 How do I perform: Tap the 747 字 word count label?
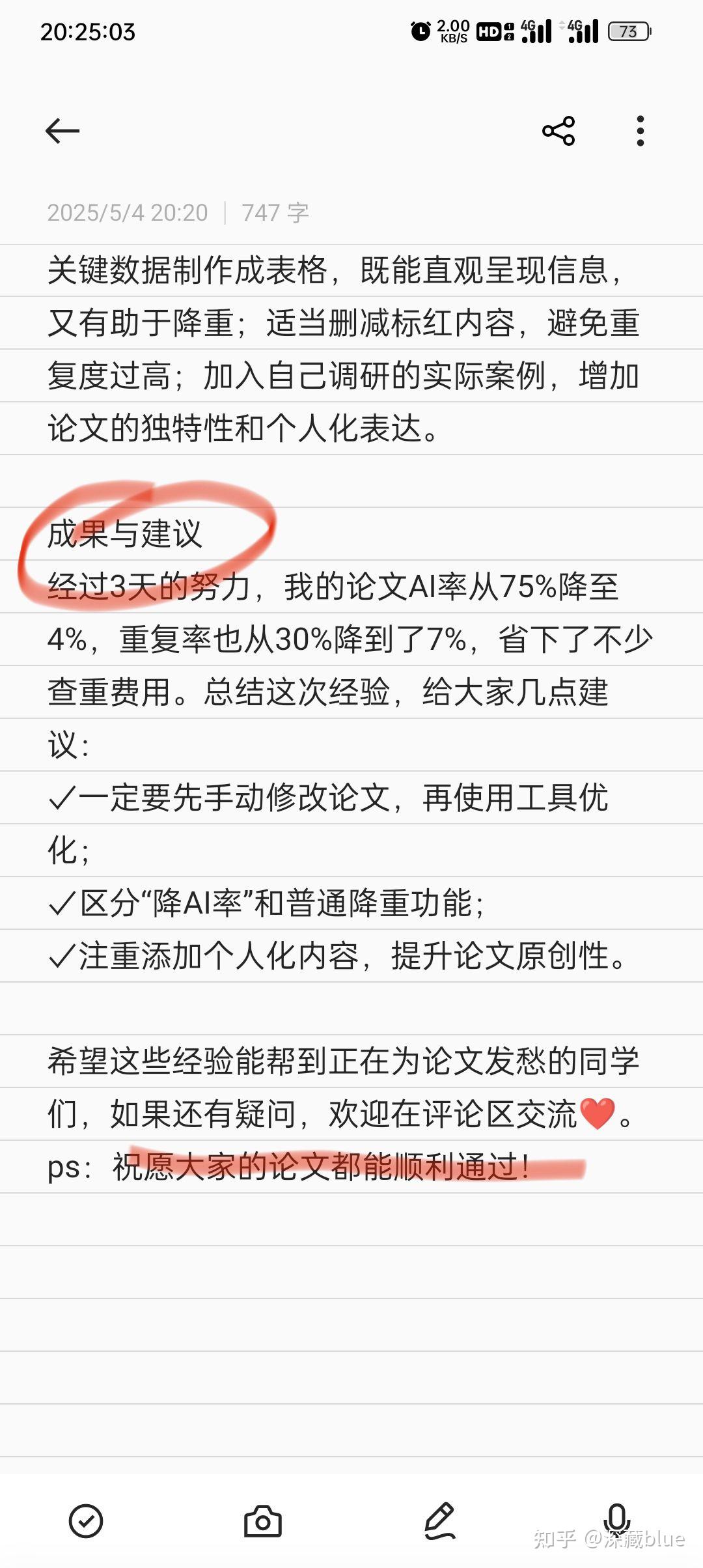(x=276, y=212)
